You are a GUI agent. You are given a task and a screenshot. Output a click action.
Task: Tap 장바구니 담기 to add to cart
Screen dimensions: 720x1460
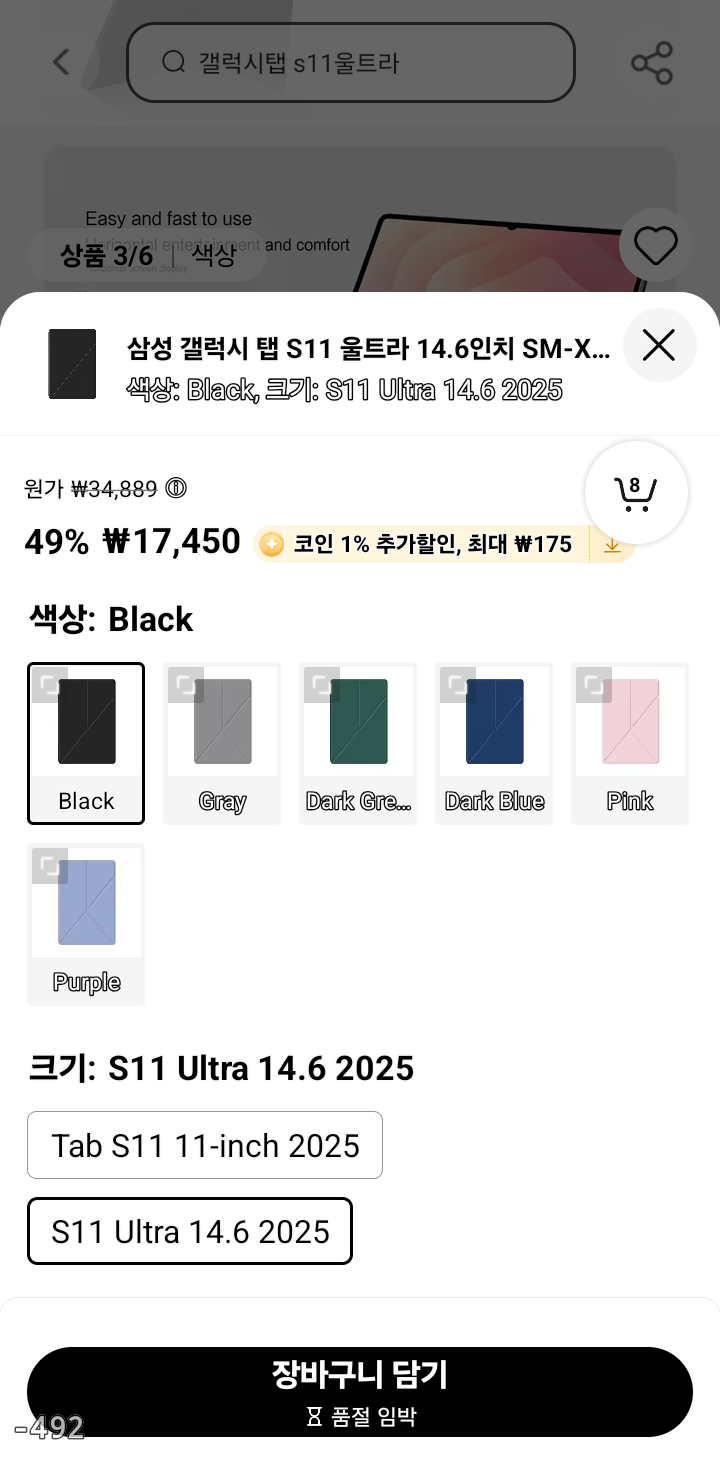click(x=360, y=1392)
